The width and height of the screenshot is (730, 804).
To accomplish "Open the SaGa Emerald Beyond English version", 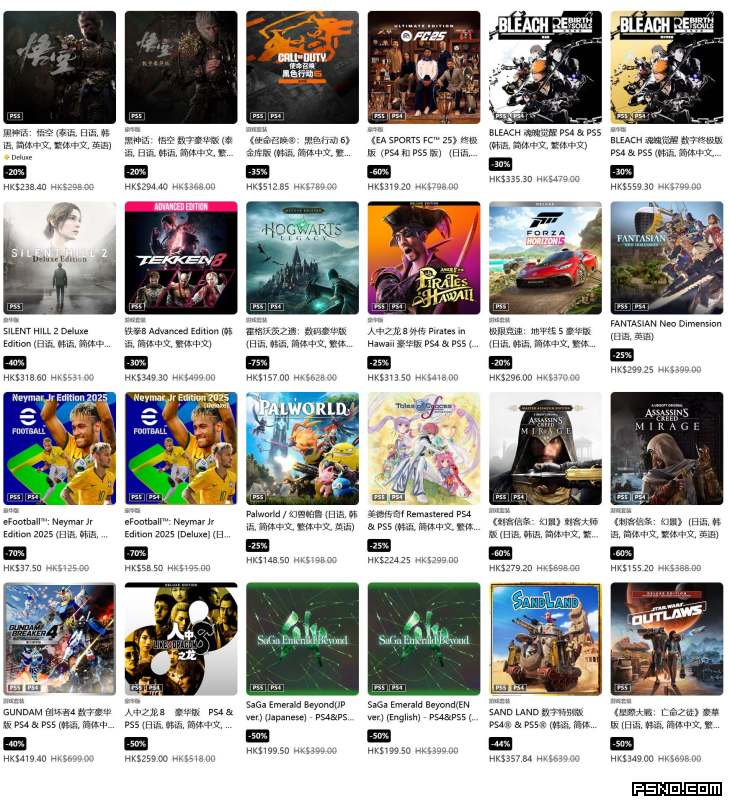I will point(424,638).
